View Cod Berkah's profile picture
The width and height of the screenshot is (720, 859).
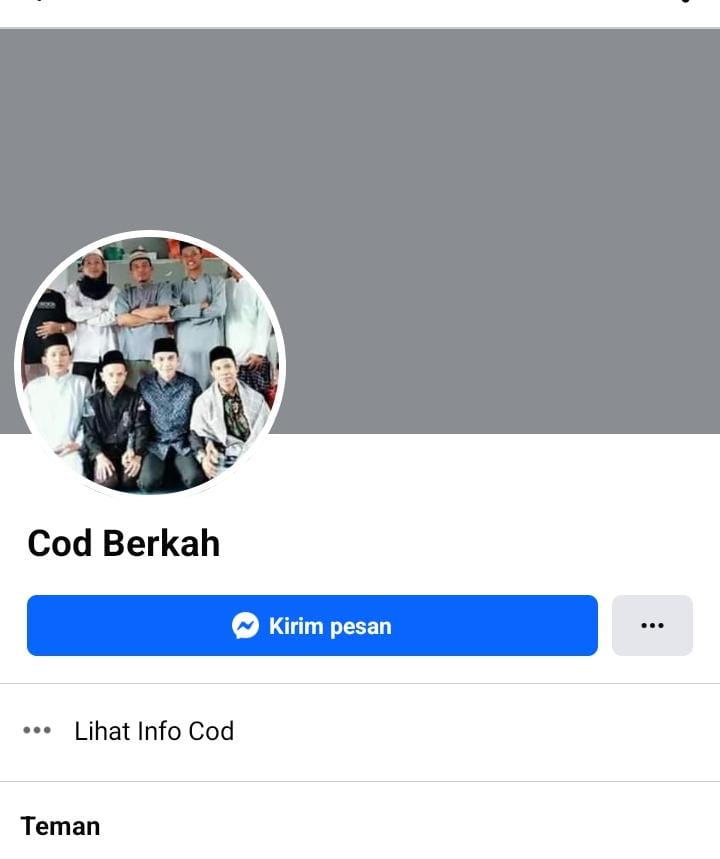point(150,365)
